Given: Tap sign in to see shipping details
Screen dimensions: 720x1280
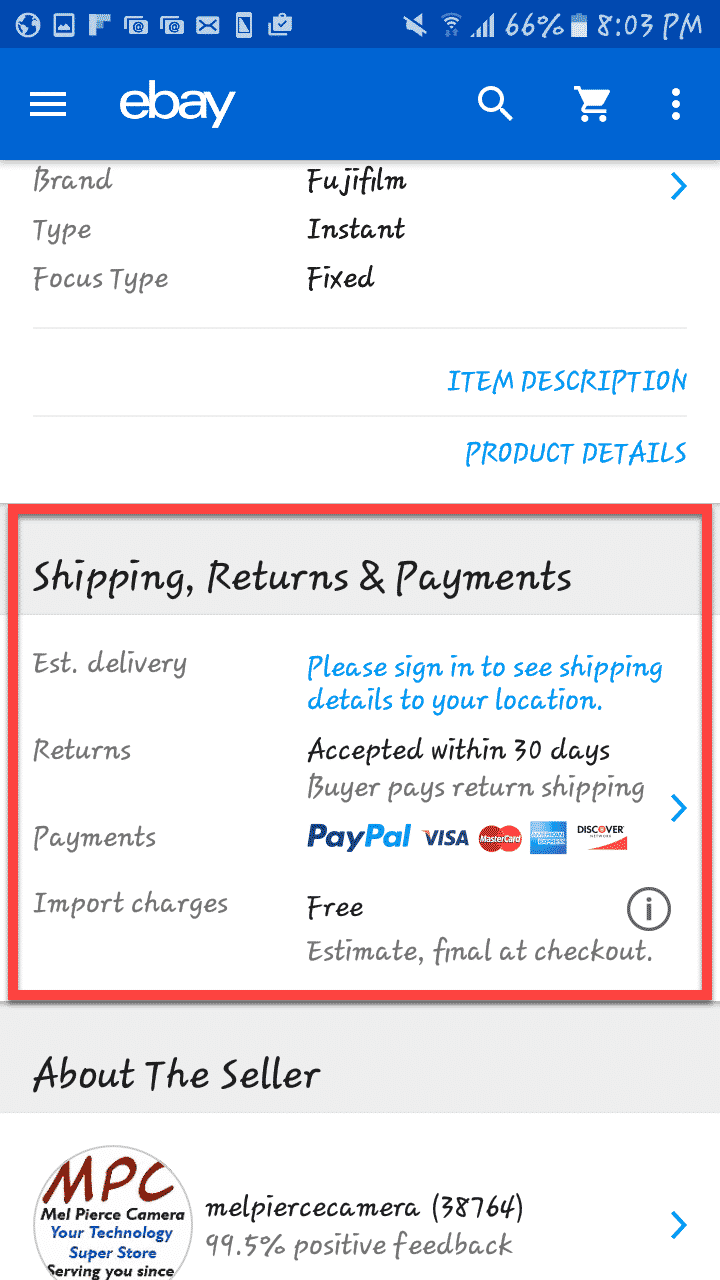Looking at the screenshot, I should click(x=484, y=683).
